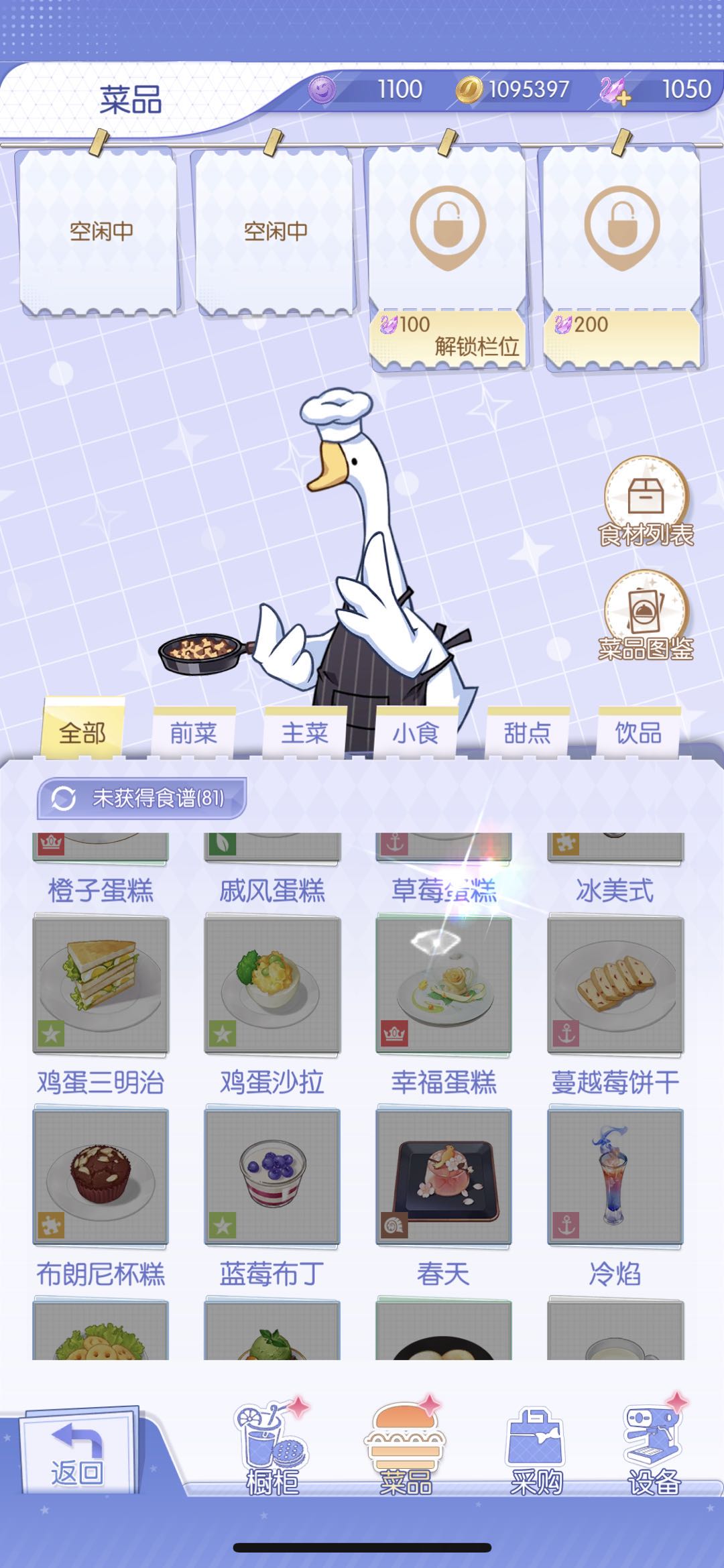Image resolution: width=724 pixels, height=1568 pixels.
Task: Select the 鸡蛋三明治 recipe card
Action: 101,984
